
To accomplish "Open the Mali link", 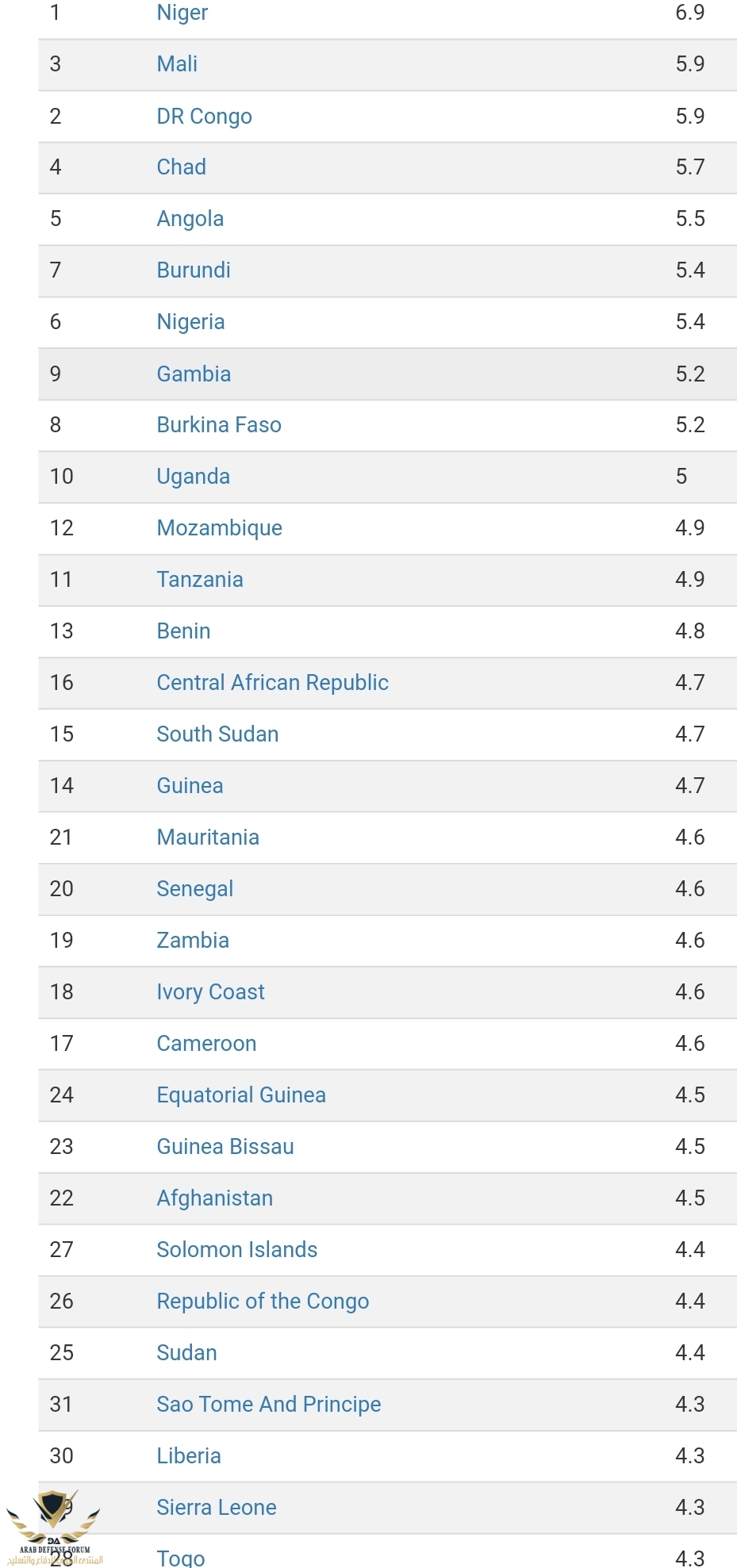I will point(177,64).
